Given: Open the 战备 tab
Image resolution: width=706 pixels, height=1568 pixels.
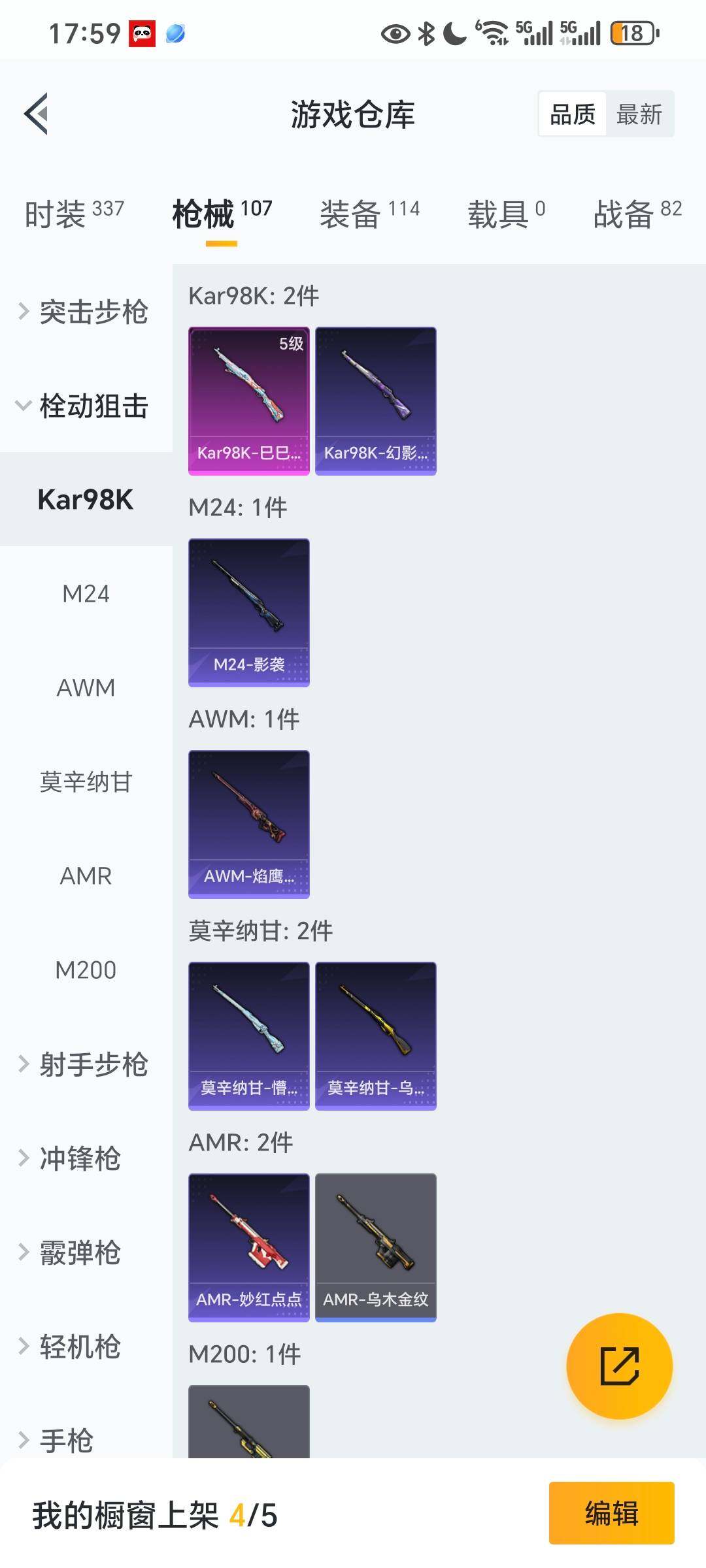Looking at the screenshot, I should coord(637,214).
